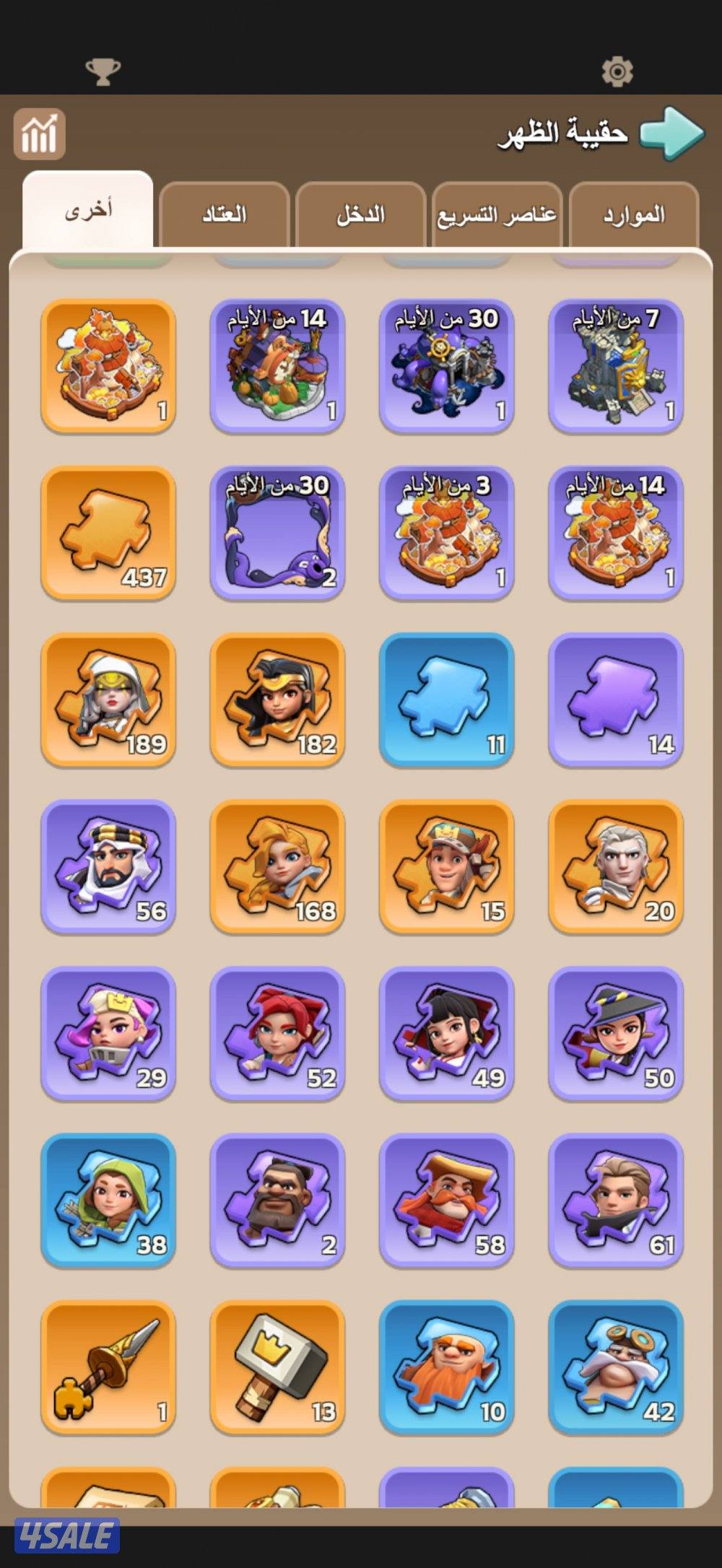Open the blue puzzle piece with 11
722x1568 pixels.
click(x=447, y=700)
